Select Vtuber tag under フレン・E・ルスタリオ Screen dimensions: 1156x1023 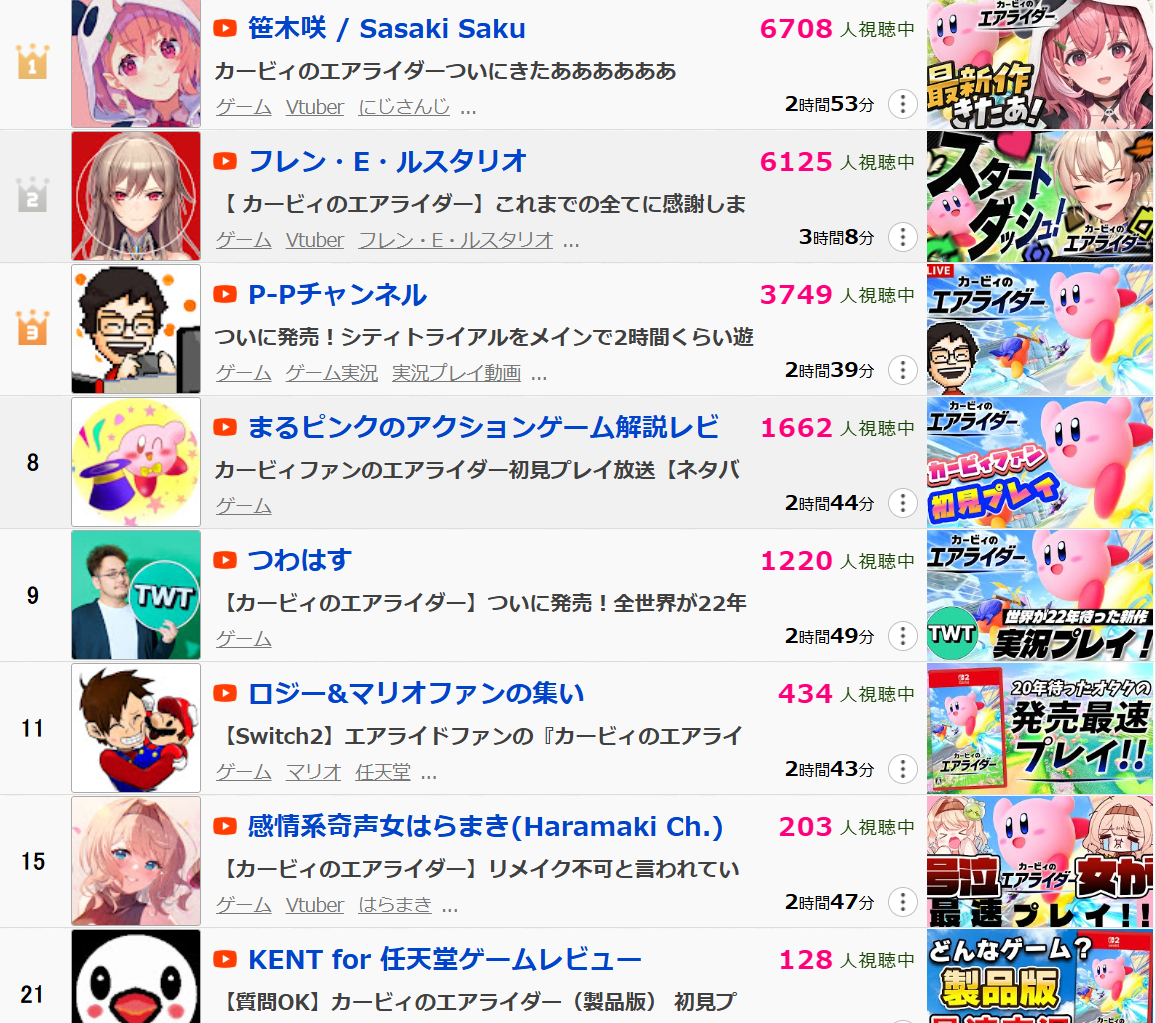pyautogui.click(x=314, y=240)
